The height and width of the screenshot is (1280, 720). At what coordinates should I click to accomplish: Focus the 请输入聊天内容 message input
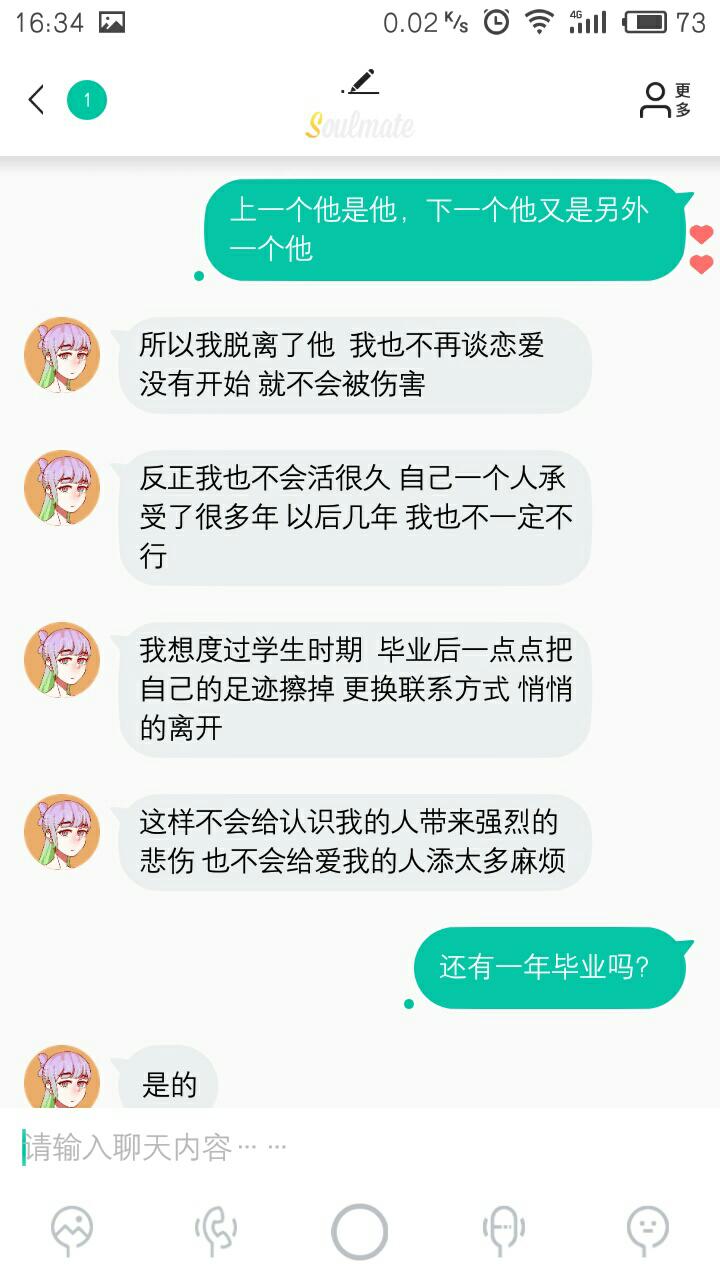(360, 1146)
